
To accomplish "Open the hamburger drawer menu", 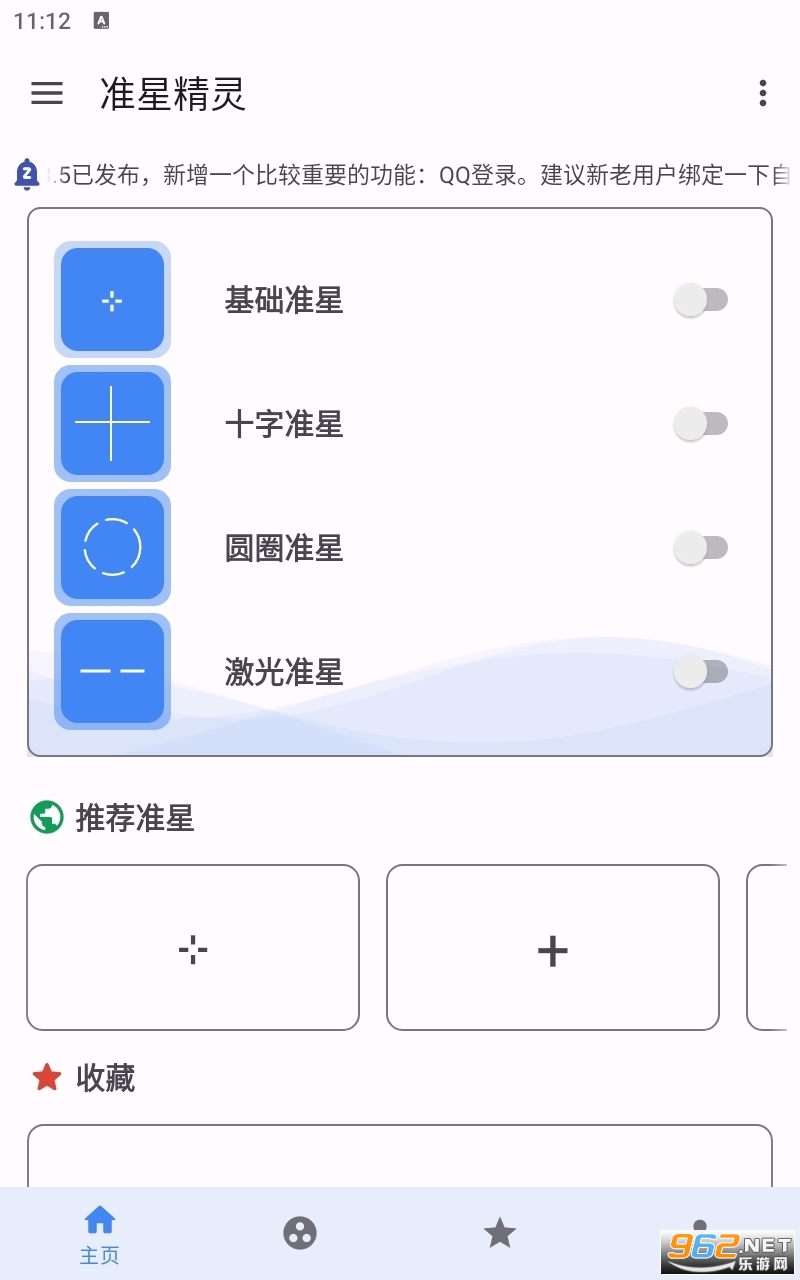I will 47,94.
